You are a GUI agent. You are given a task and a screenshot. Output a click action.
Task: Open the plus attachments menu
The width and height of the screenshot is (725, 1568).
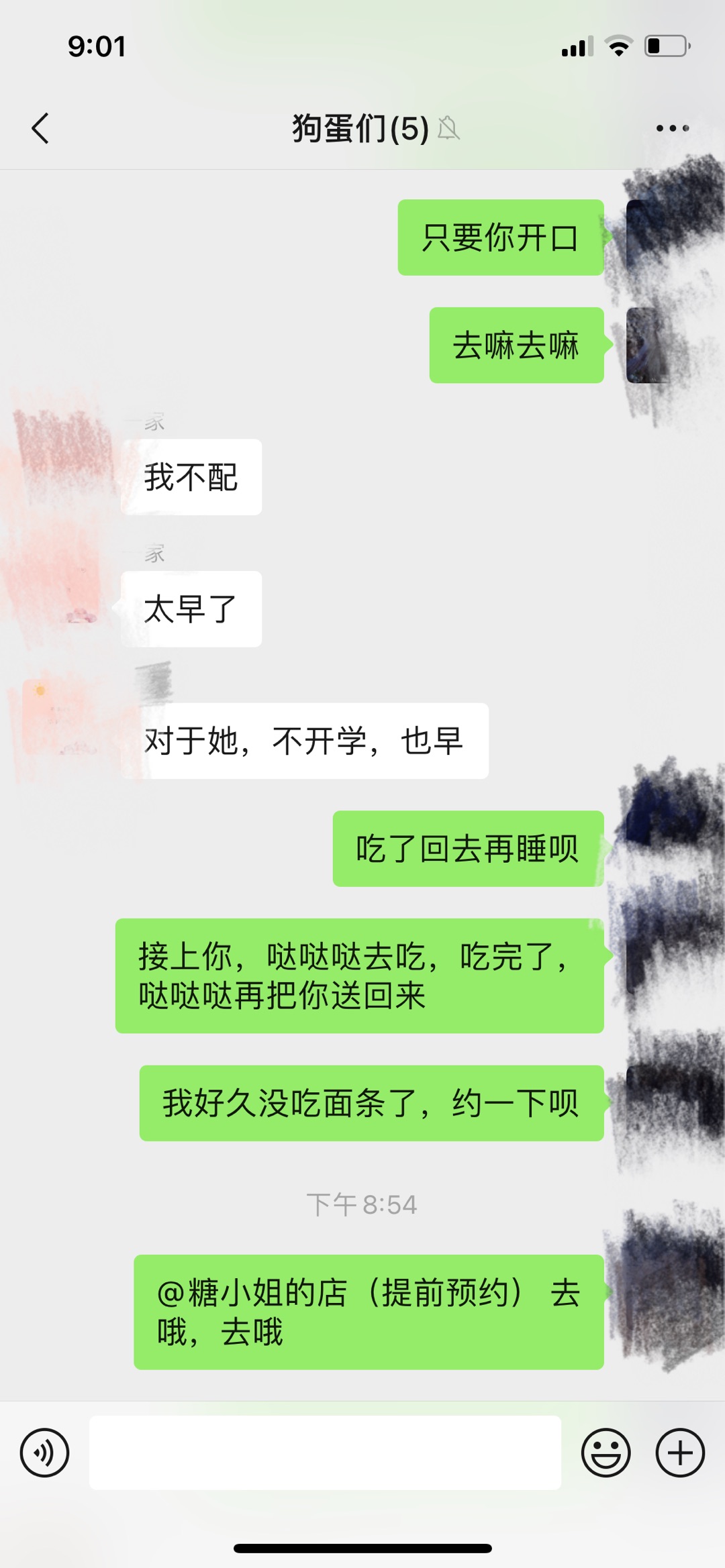pos(680,1453)
